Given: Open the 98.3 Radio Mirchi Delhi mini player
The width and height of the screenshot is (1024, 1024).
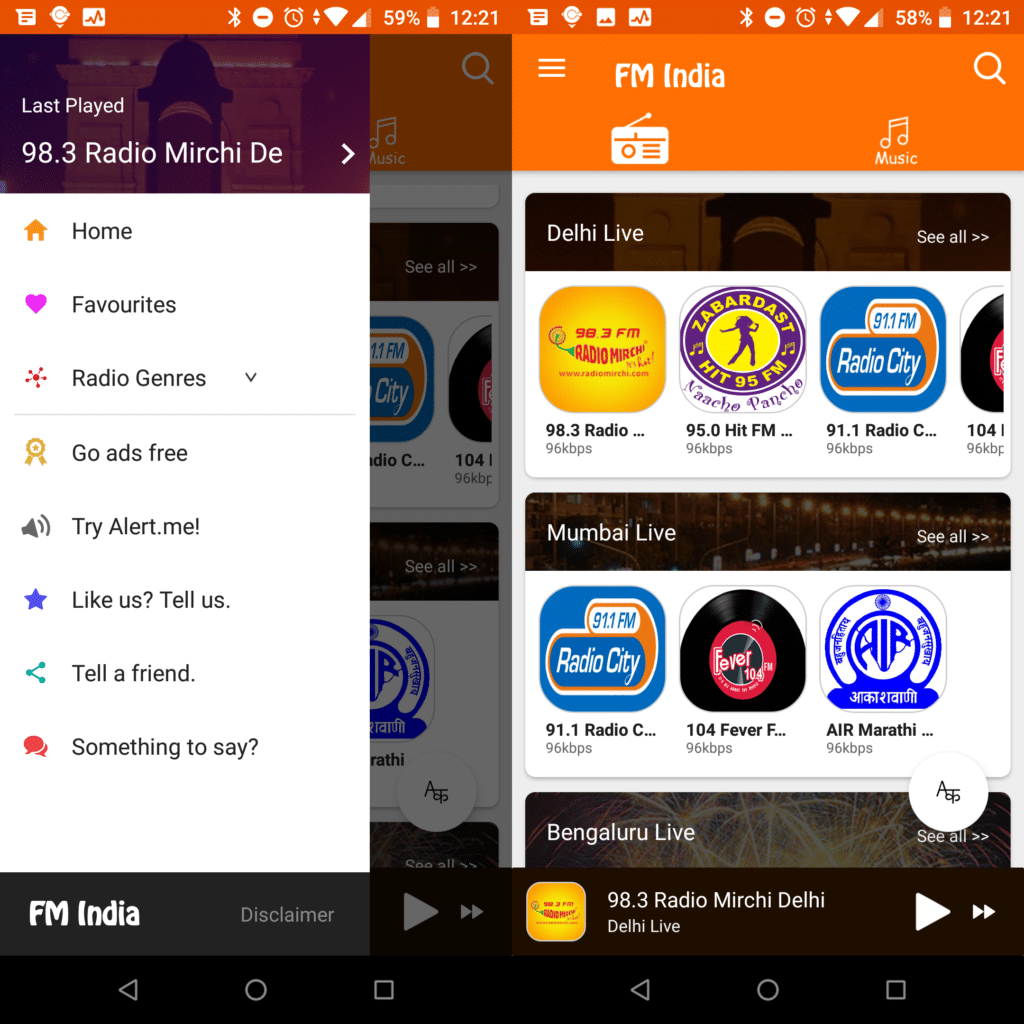Looking at the screenshot, I should (715, 912).
